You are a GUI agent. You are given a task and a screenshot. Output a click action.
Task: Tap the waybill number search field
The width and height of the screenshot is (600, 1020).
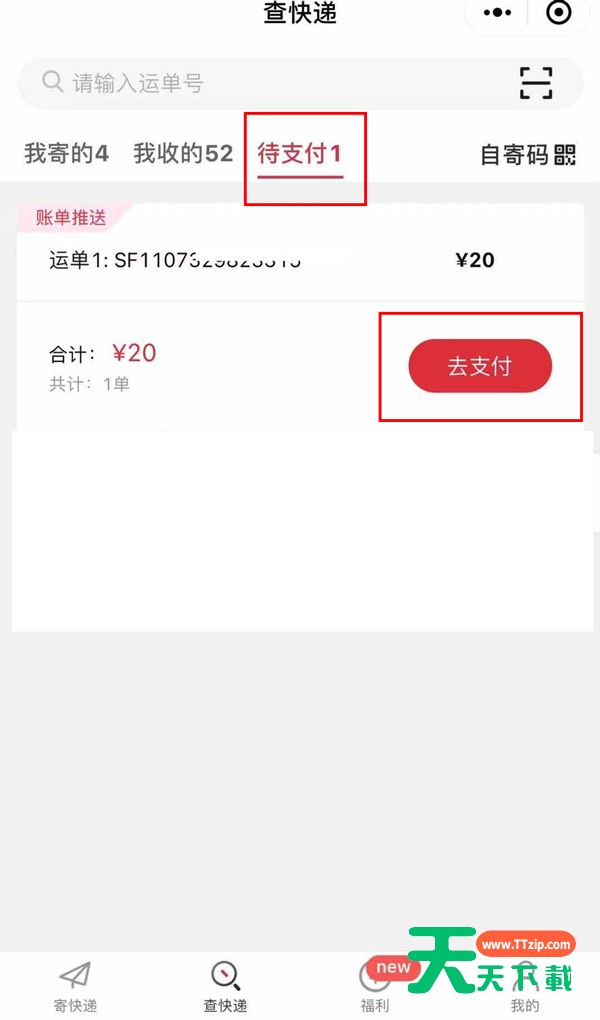pos(270,83)
